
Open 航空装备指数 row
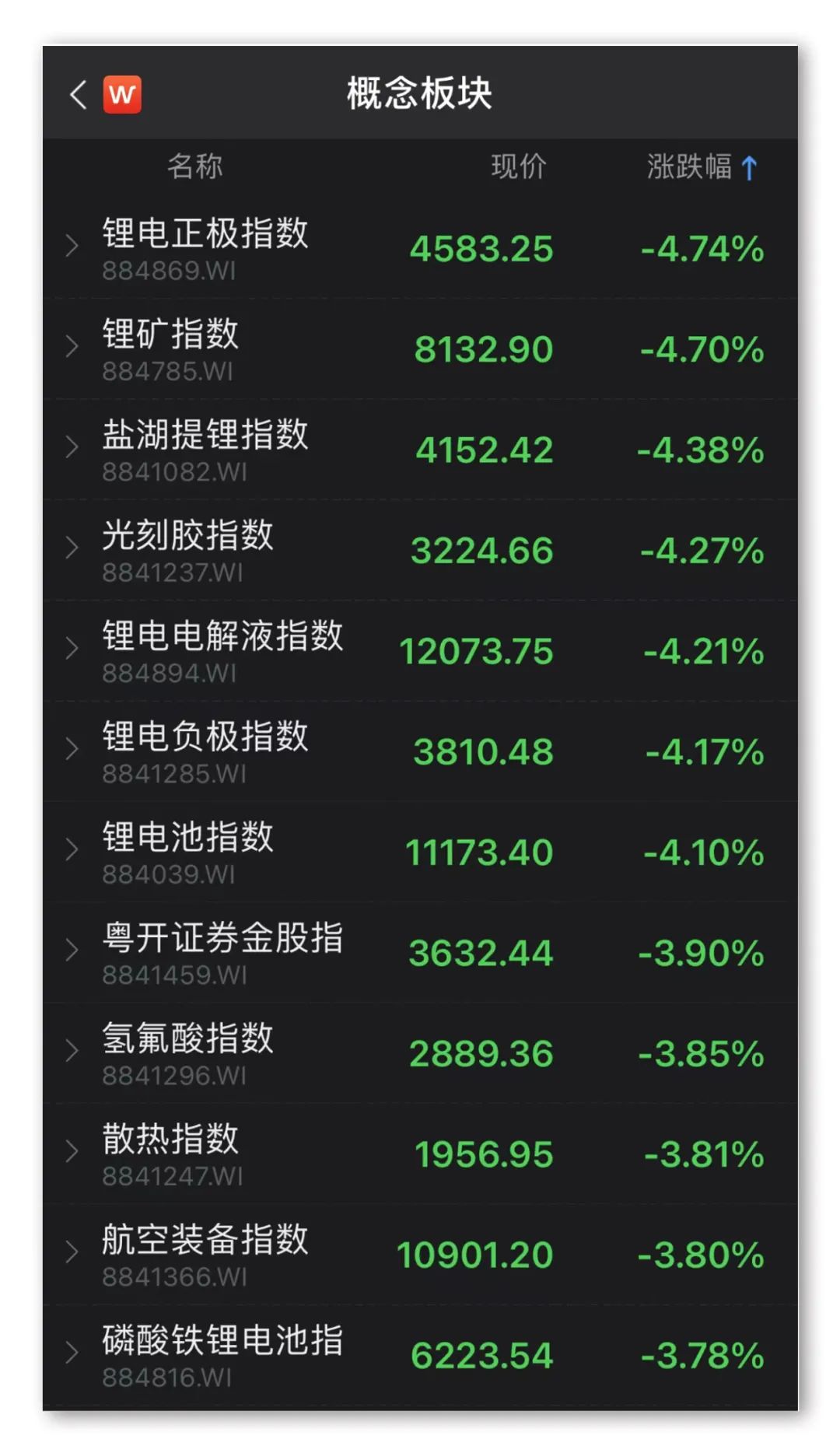click(420, 1254)
